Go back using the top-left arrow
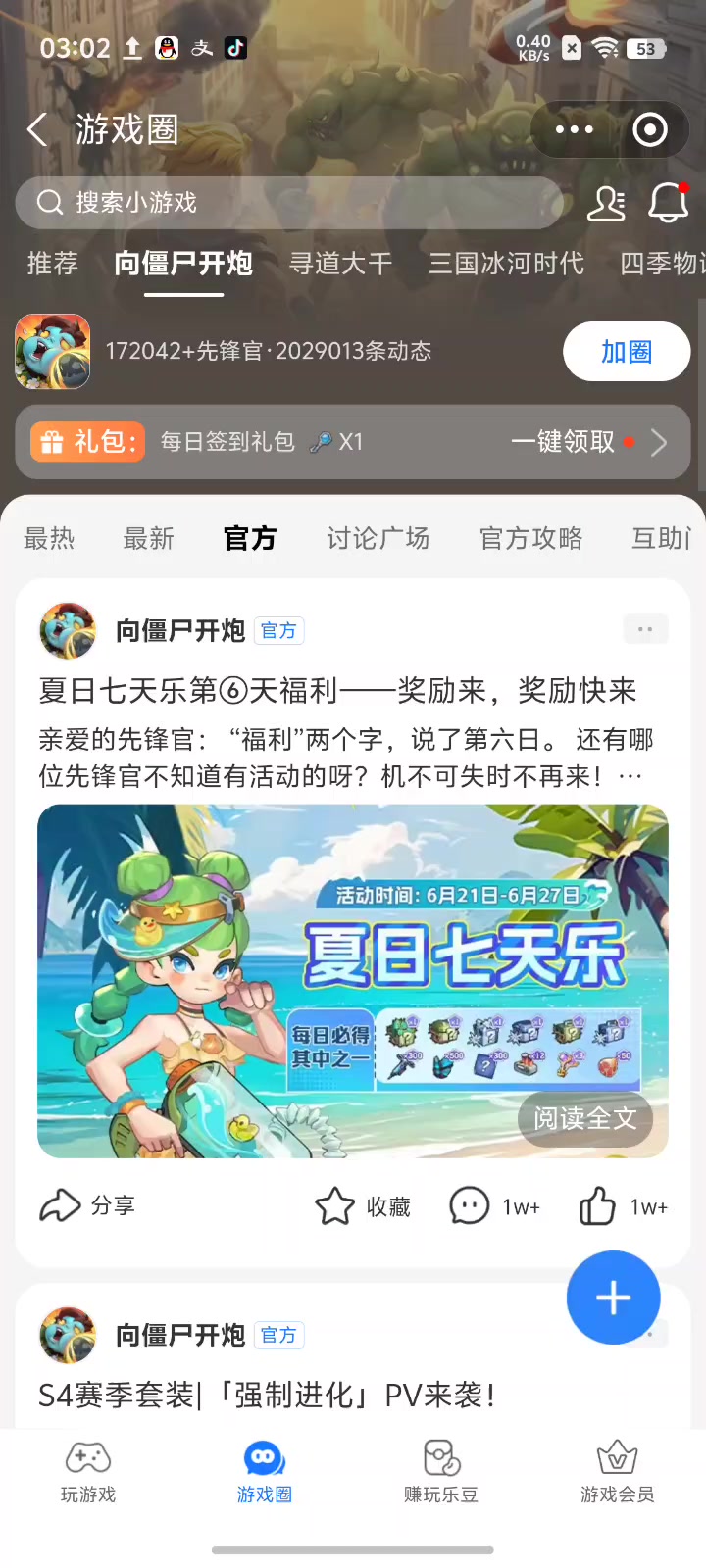 (37, 129)
